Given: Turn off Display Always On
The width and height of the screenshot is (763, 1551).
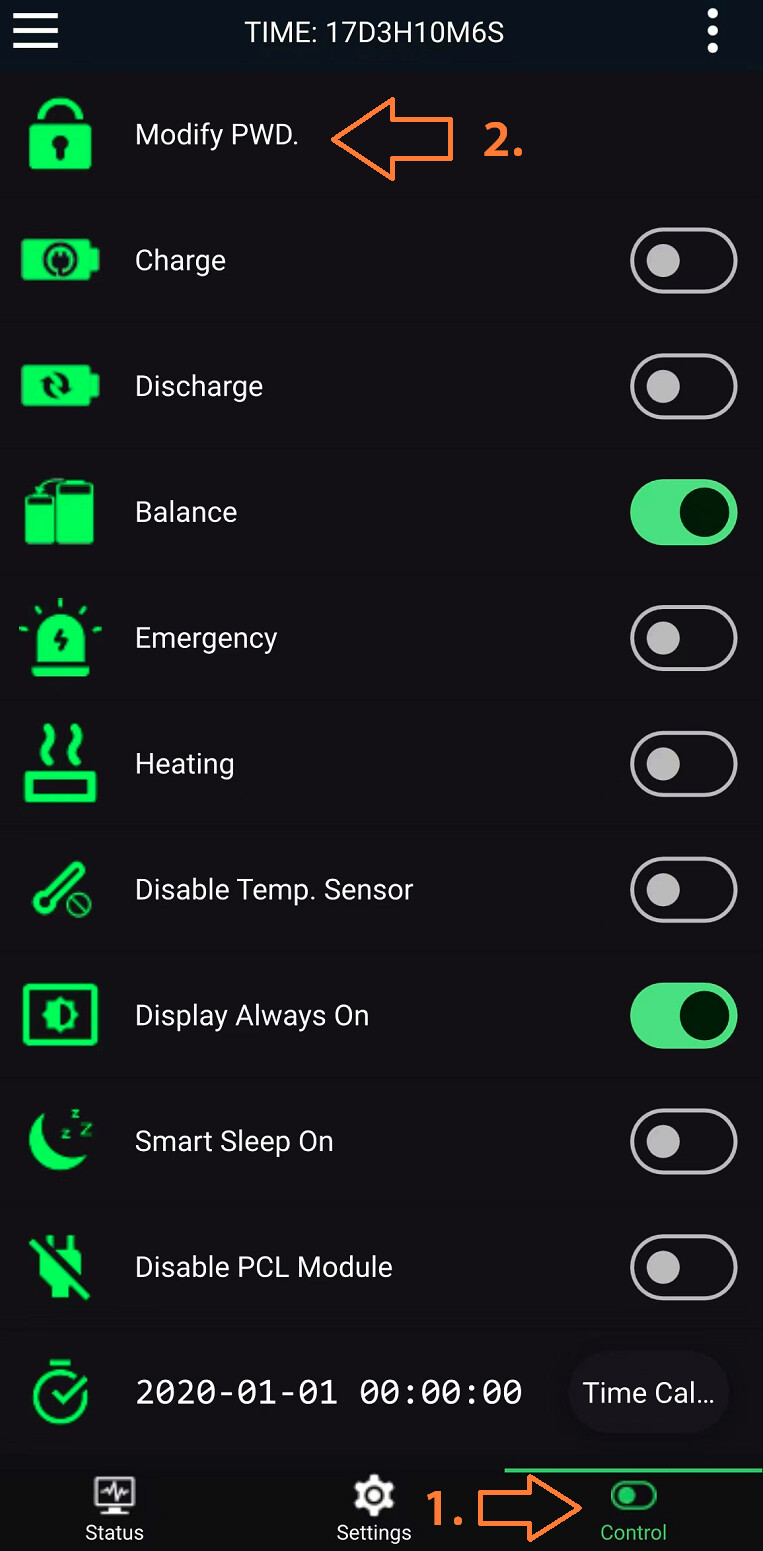Looking at the screenshot, I should tap(683, 1016).
